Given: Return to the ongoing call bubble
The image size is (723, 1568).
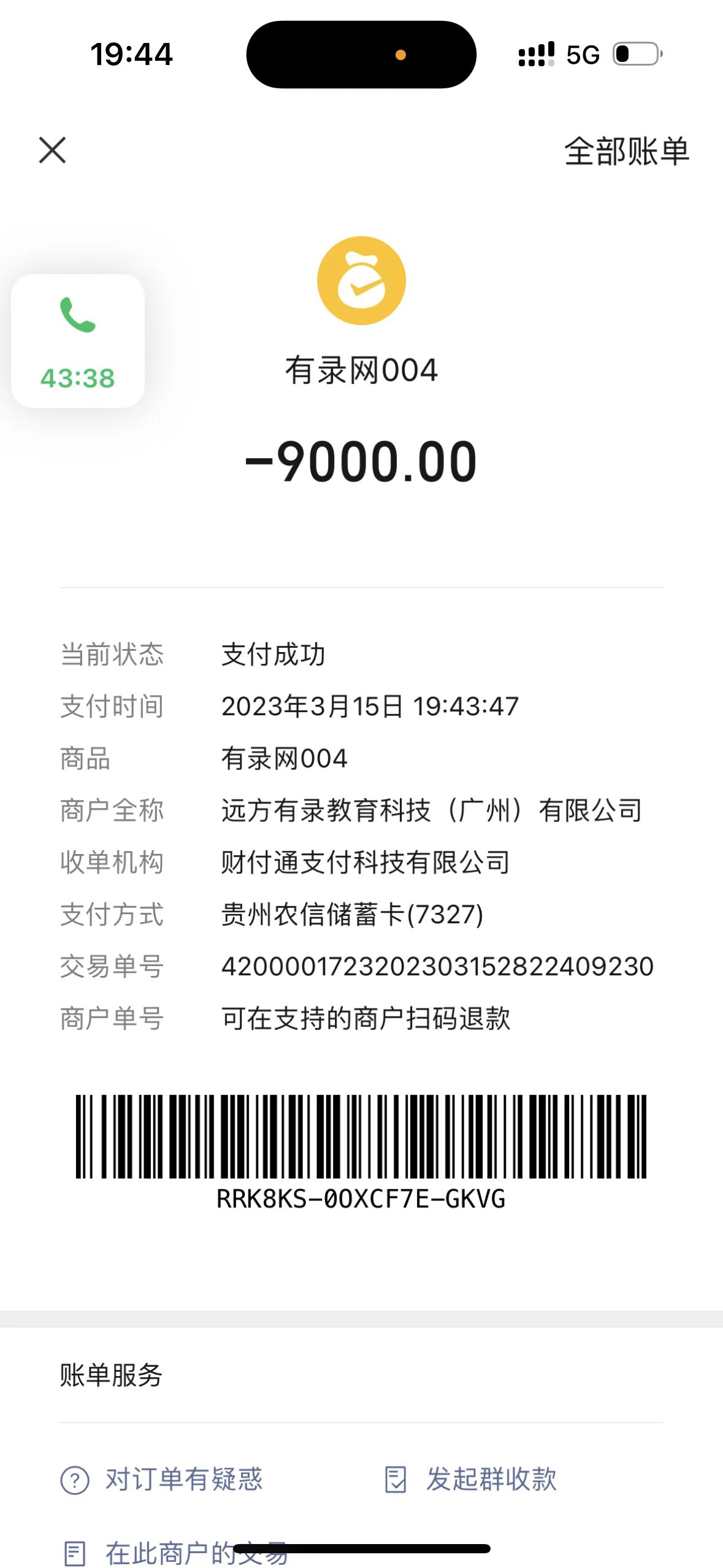Looking at the screenshot, I should click(x=78, y=341).
